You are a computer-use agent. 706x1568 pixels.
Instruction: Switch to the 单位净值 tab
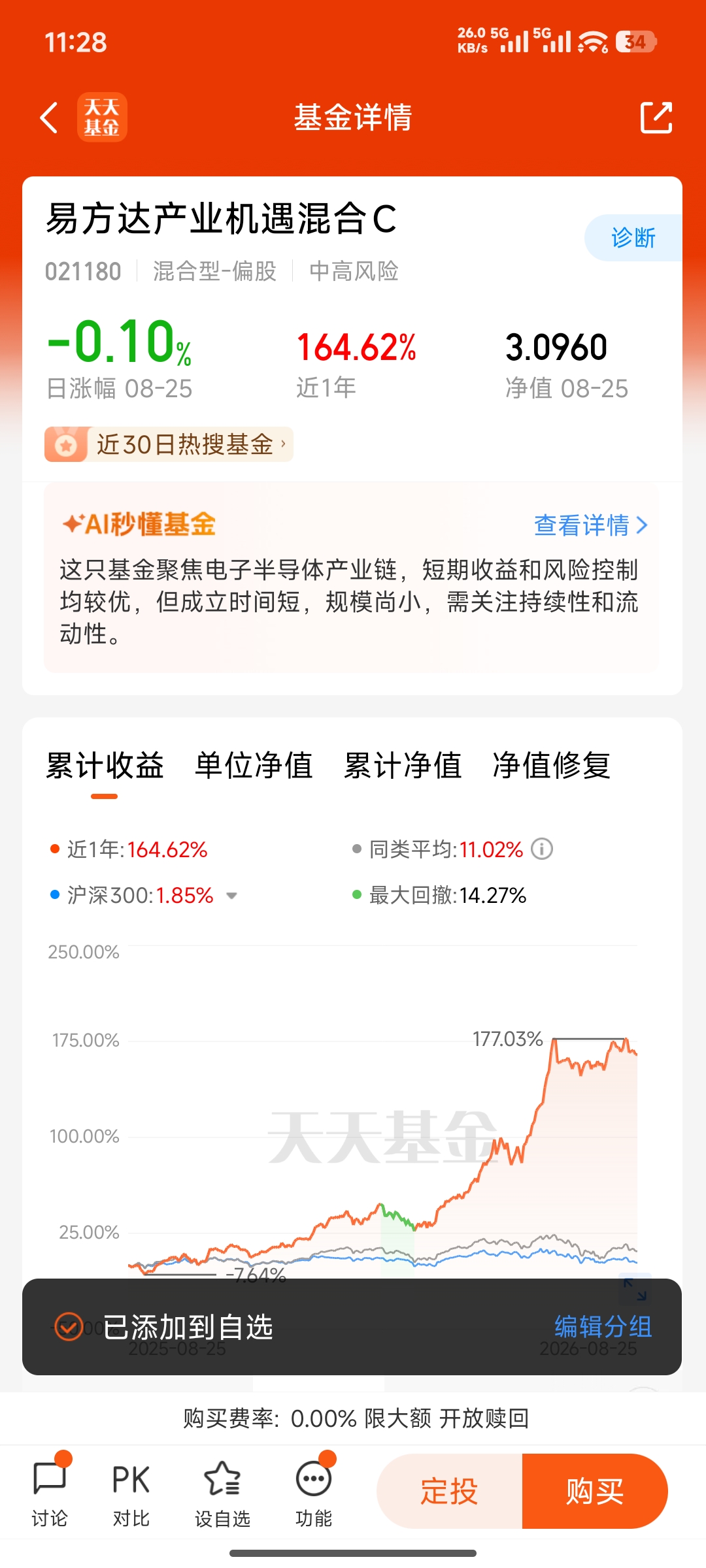[x=254, y=765]
